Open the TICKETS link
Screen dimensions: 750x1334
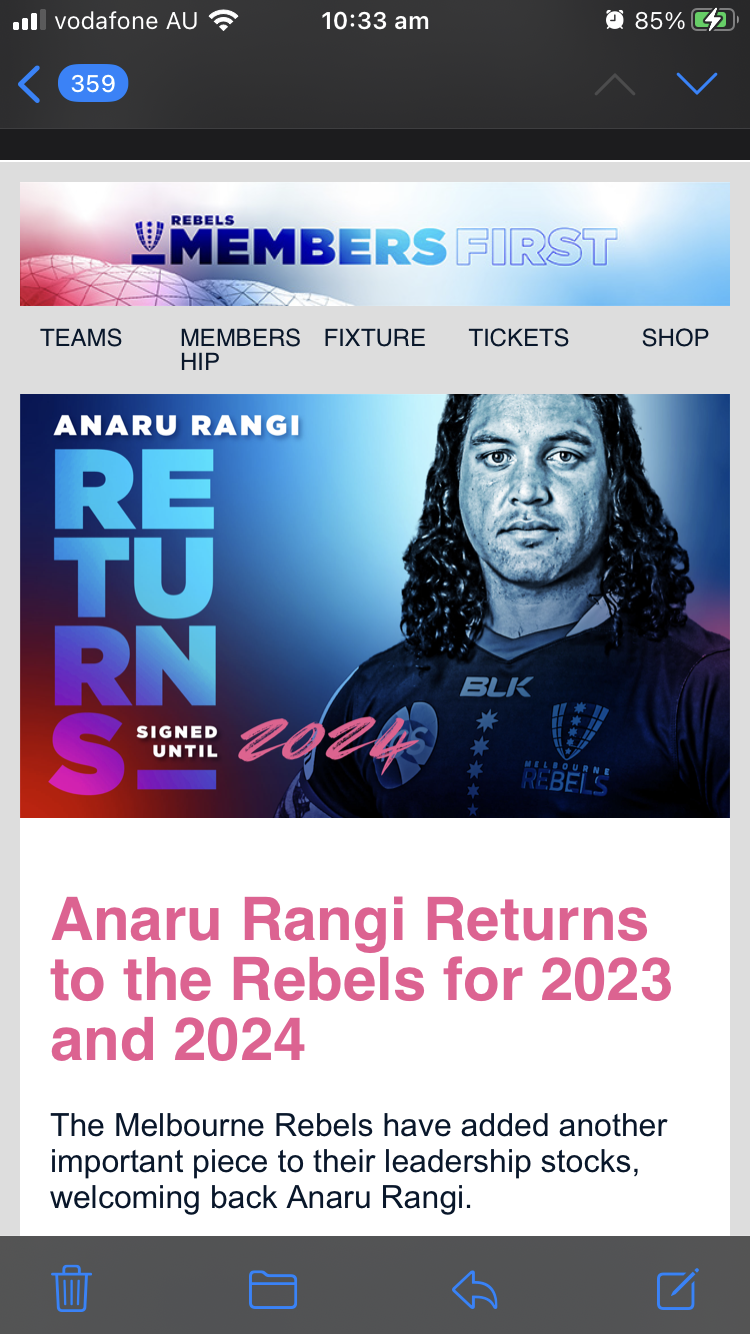(518, 338)
